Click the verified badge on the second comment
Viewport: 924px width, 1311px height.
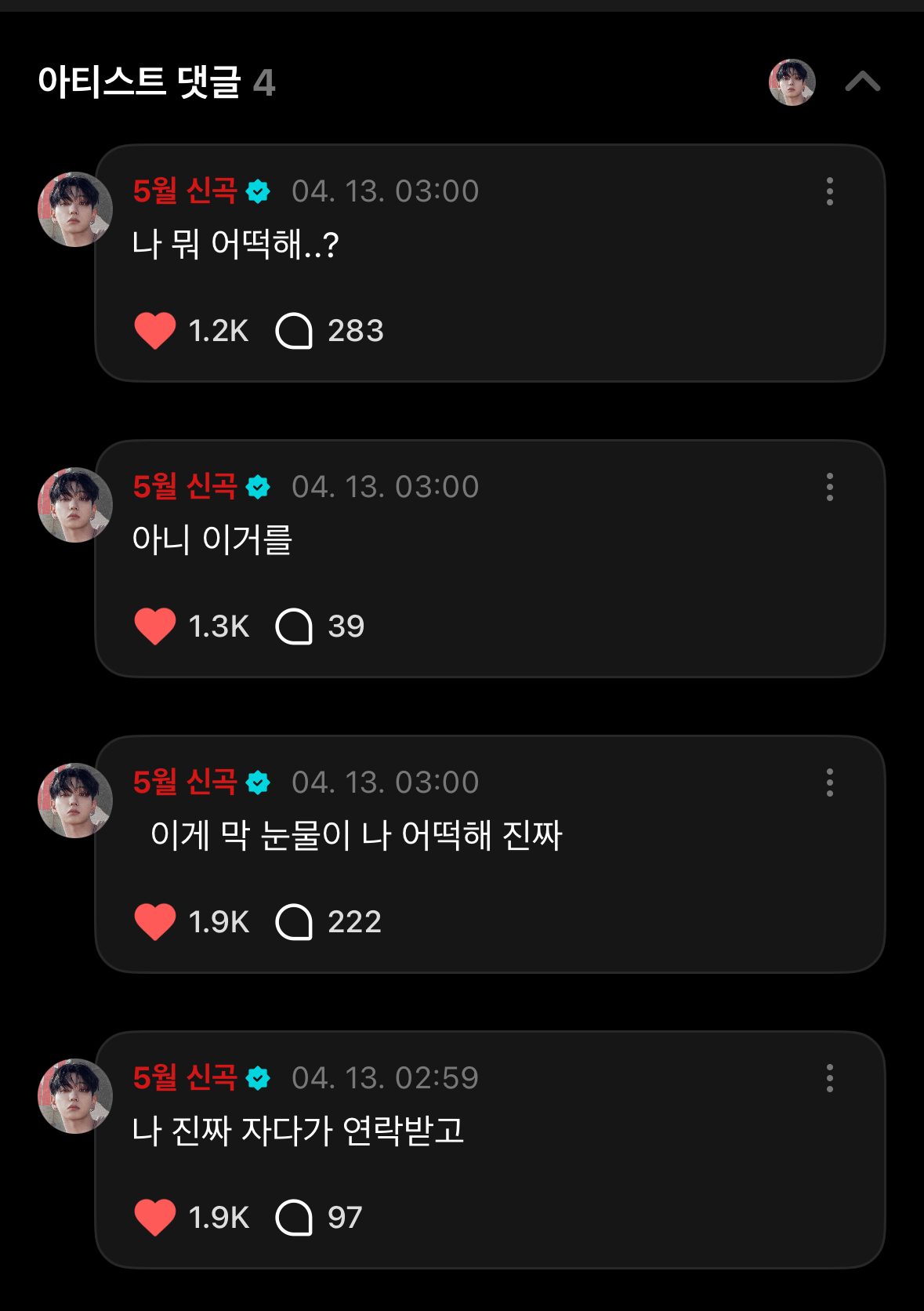258,486
